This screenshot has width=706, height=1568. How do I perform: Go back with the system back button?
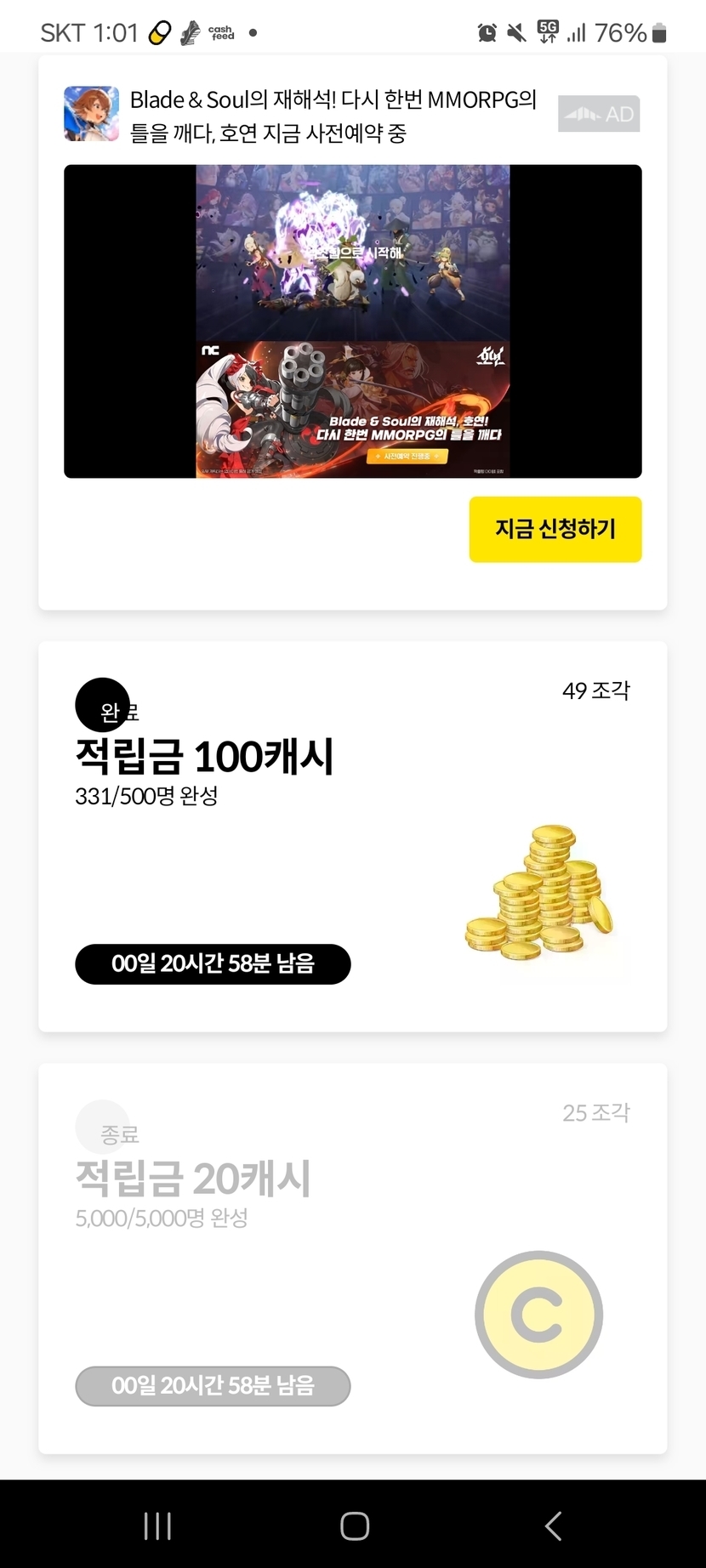pyautogui.click(x=553, y=1525)
